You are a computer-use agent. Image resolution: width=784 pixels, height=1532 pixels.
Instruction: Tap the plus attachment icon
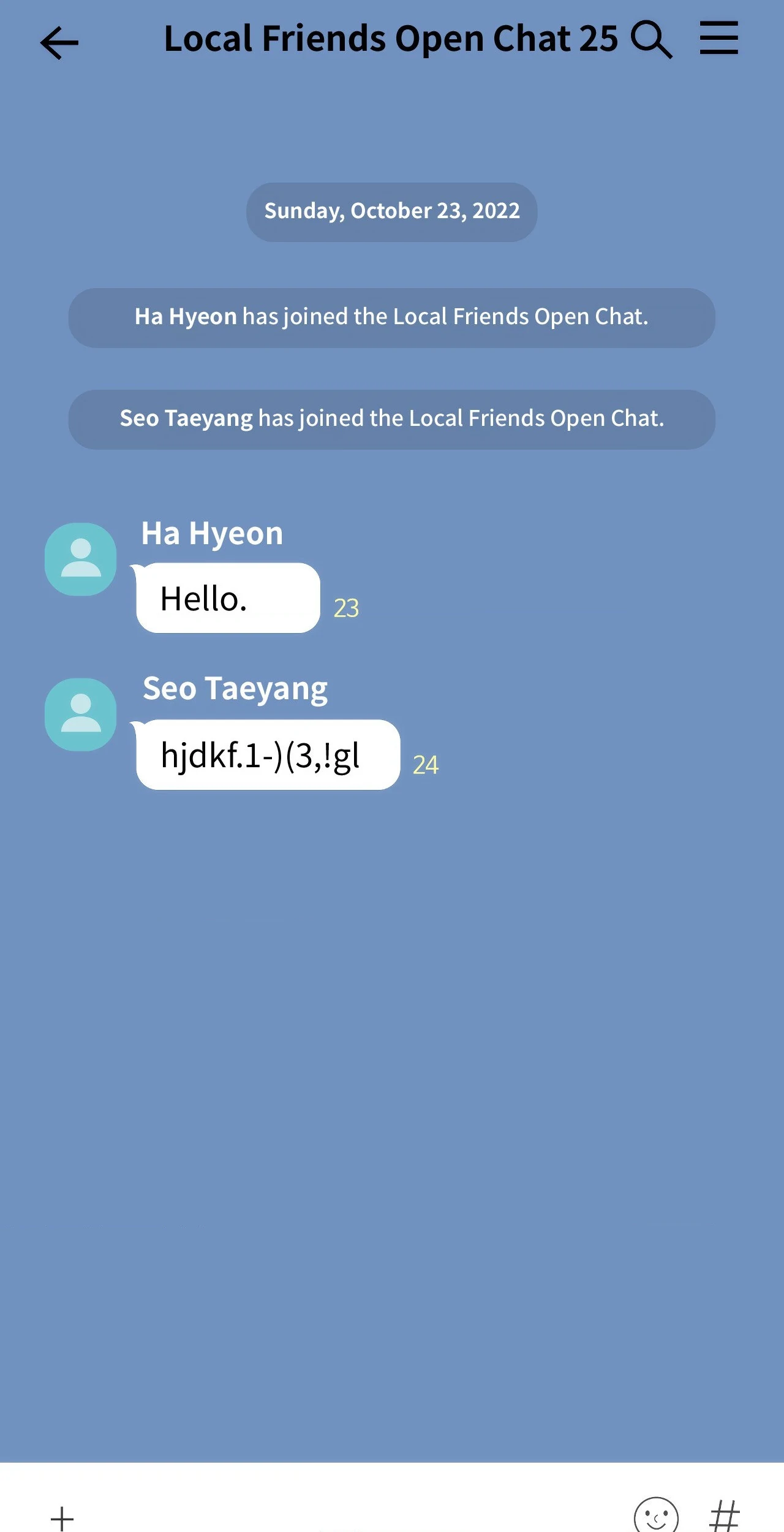tap(62, 1517)
